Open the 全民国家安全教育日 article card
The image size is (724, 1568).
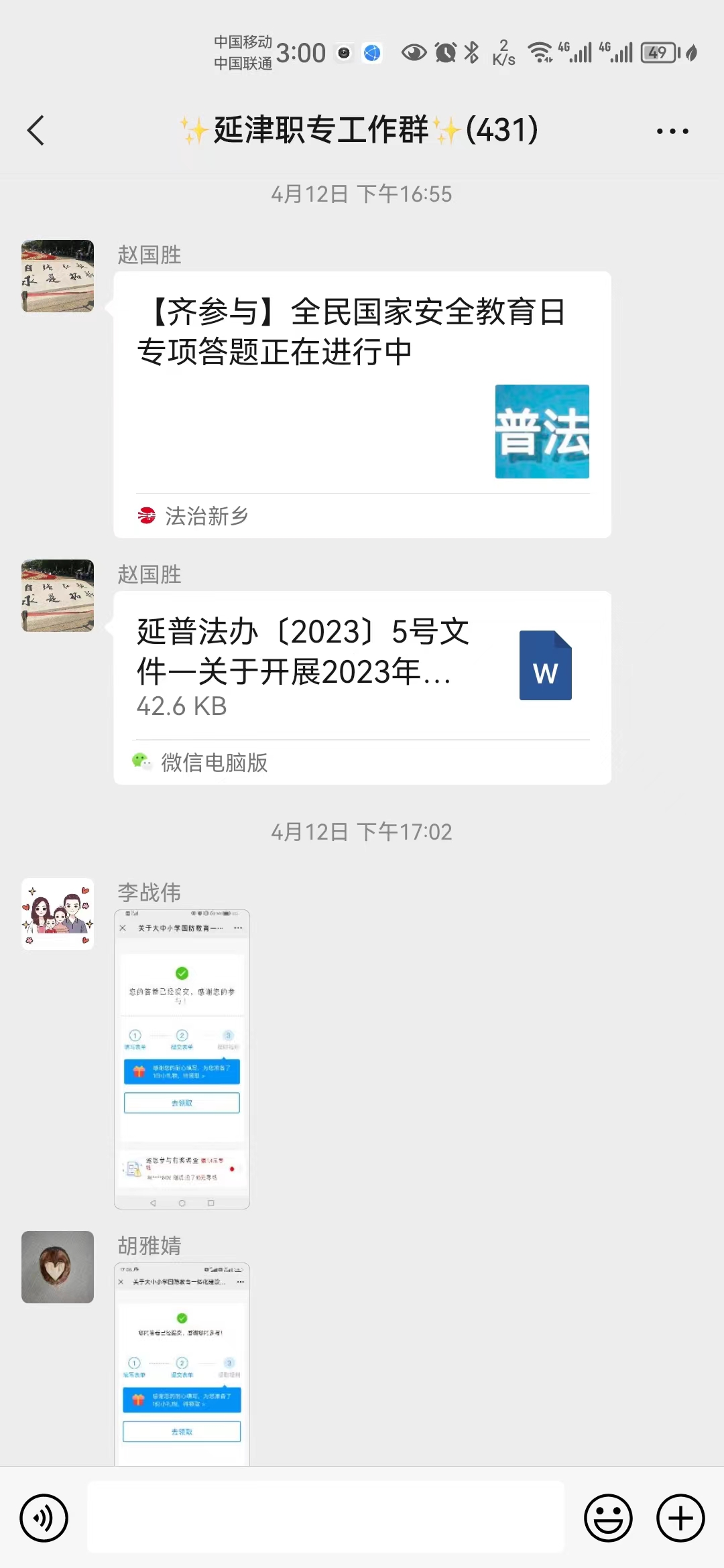[x=362, y=404]
